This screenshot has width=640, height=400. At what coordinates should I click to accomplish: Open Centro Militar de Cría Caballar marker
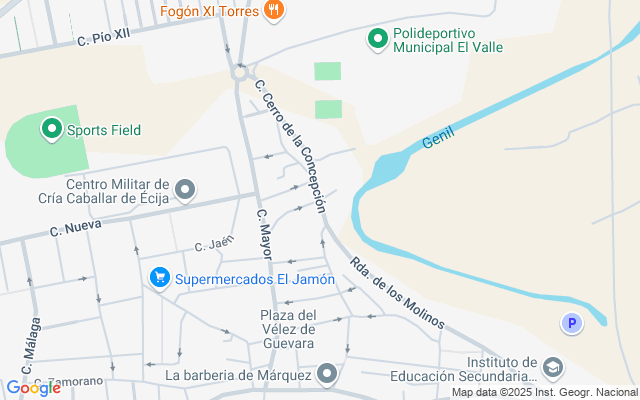point(185,189)
